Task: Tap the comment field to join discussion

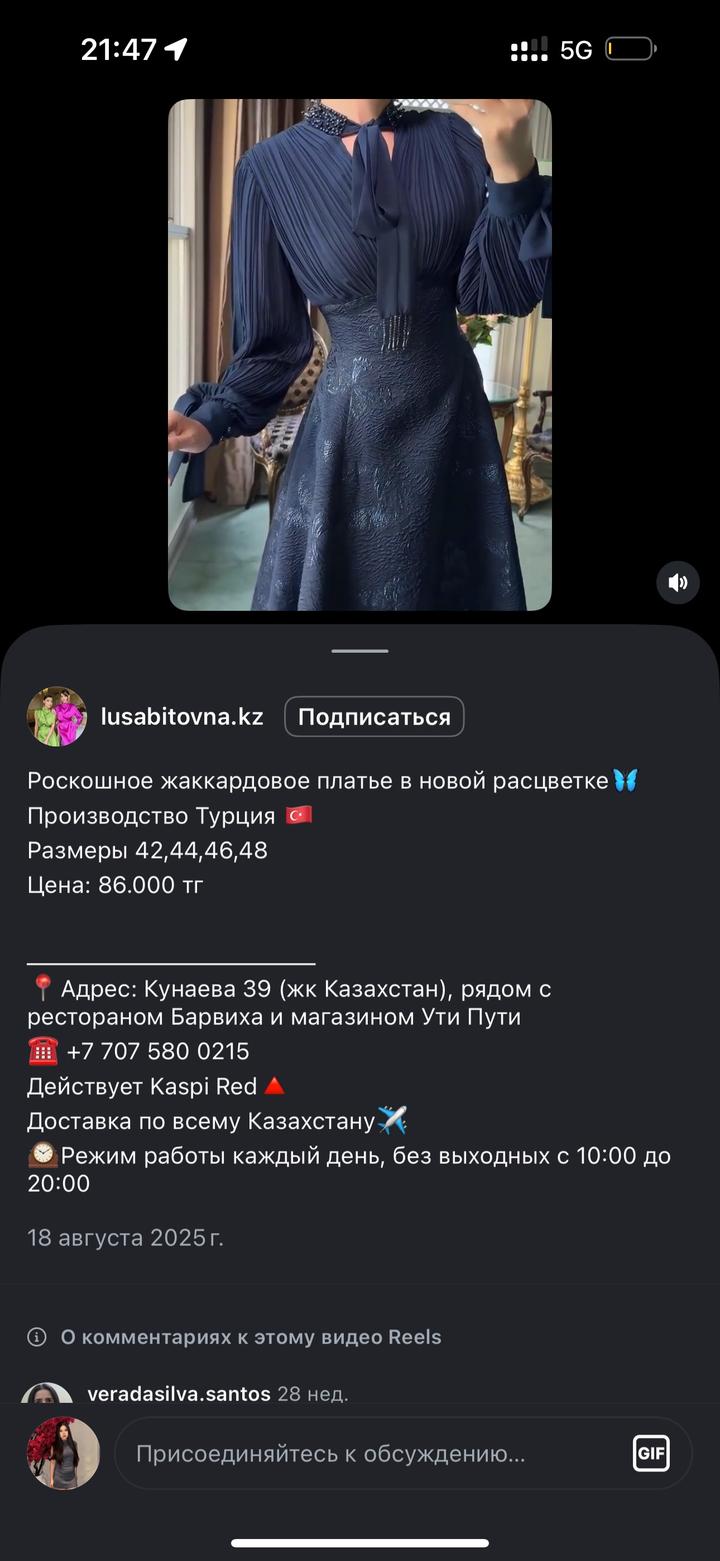Action: (x=370, y=1453)
